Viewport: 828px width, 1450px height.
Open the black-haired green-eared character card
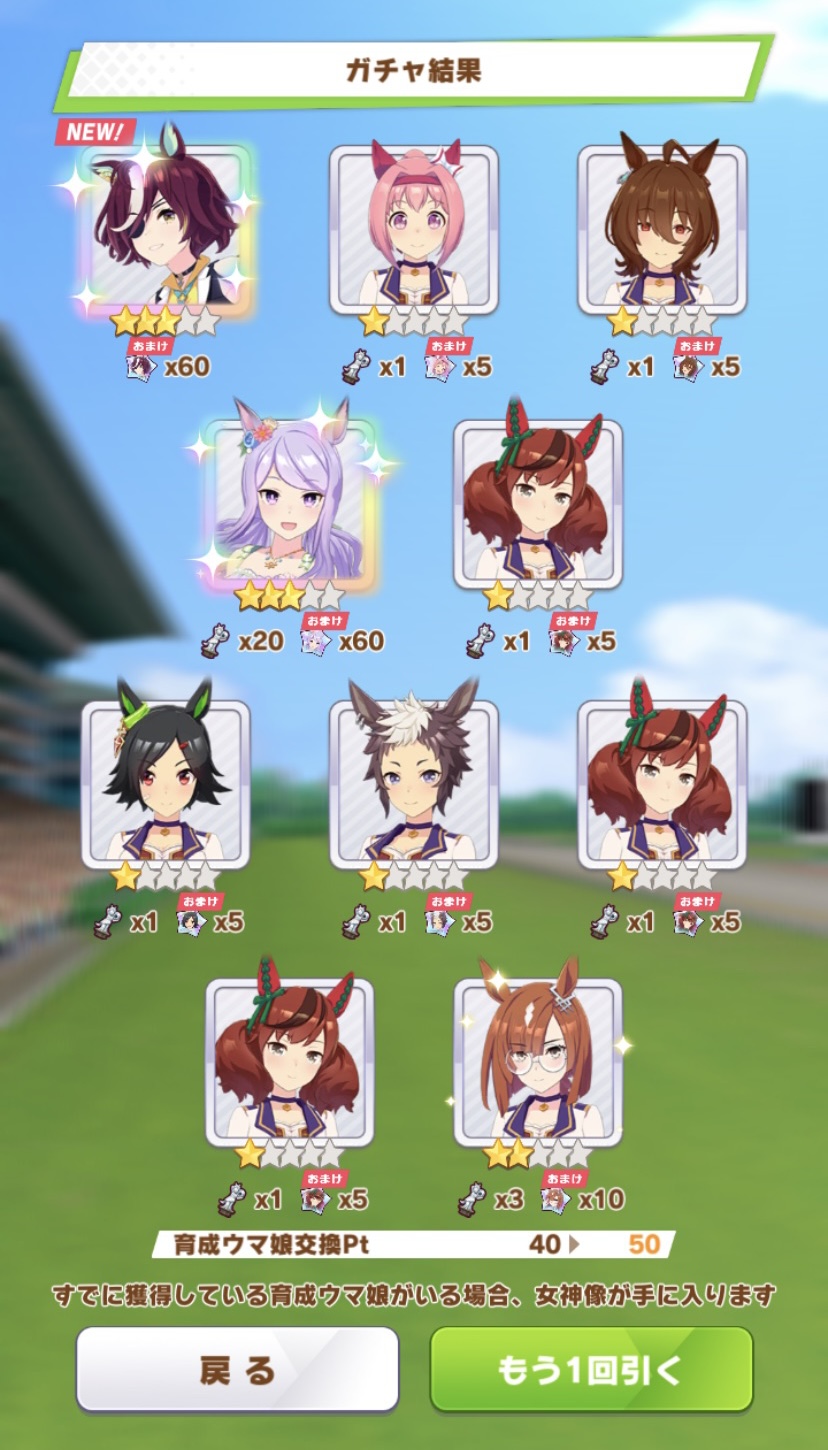pos(166,783)
